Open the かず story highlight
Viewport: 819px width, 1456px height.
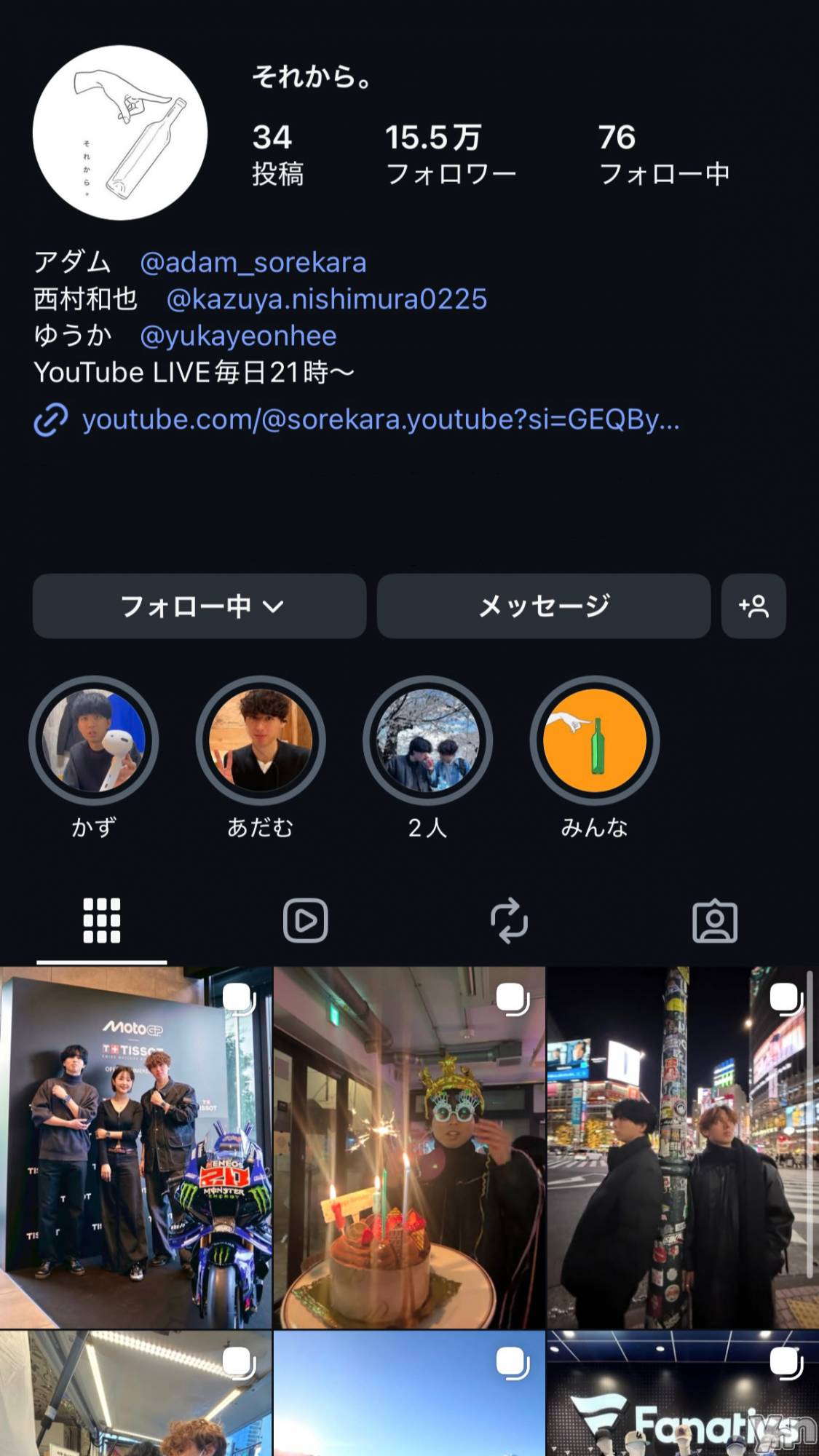coord(94,740)
